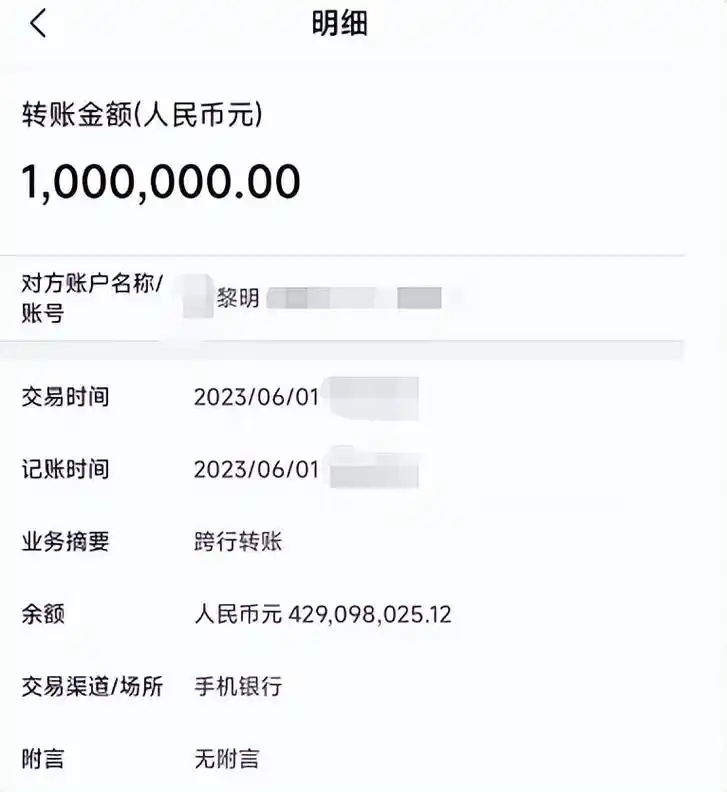Select the transfer amount 1,000,000.00
Viewport: 727px width, 792px height.
pyautogui.click(x=159, y=180)
